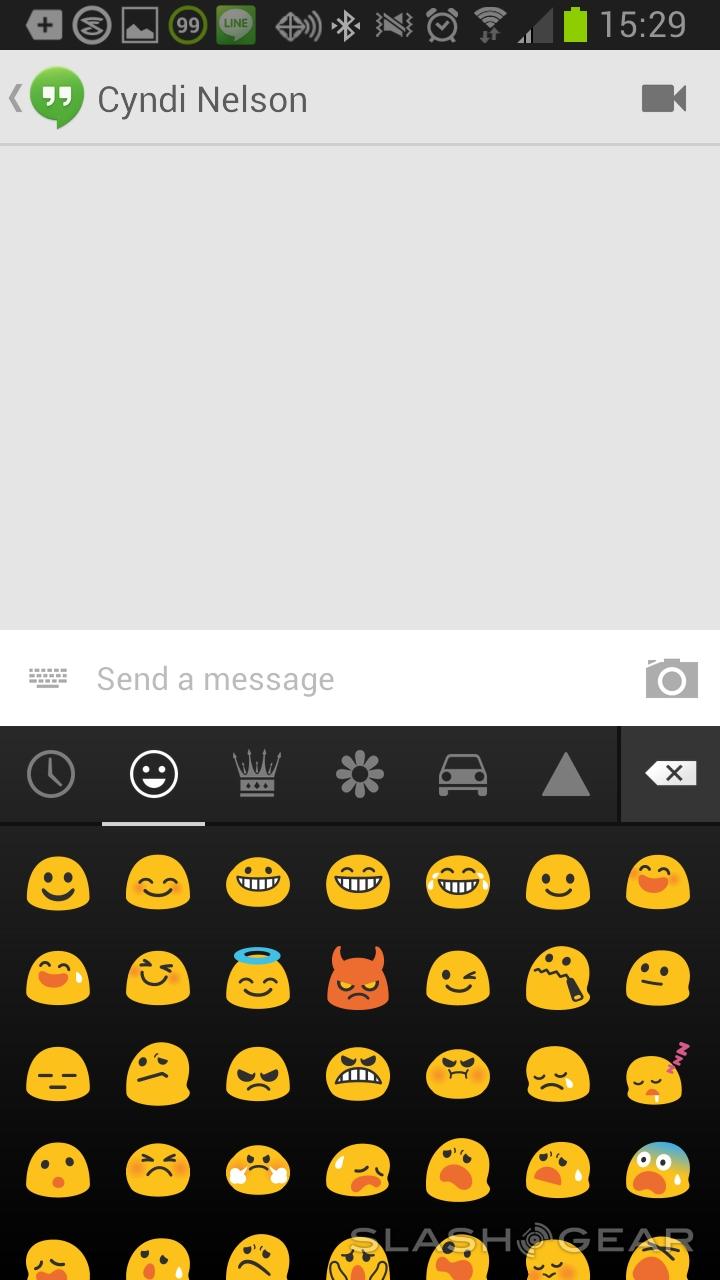720x1280 pixels.
Task: Tap the Send a message field
Action: point(350,679)
